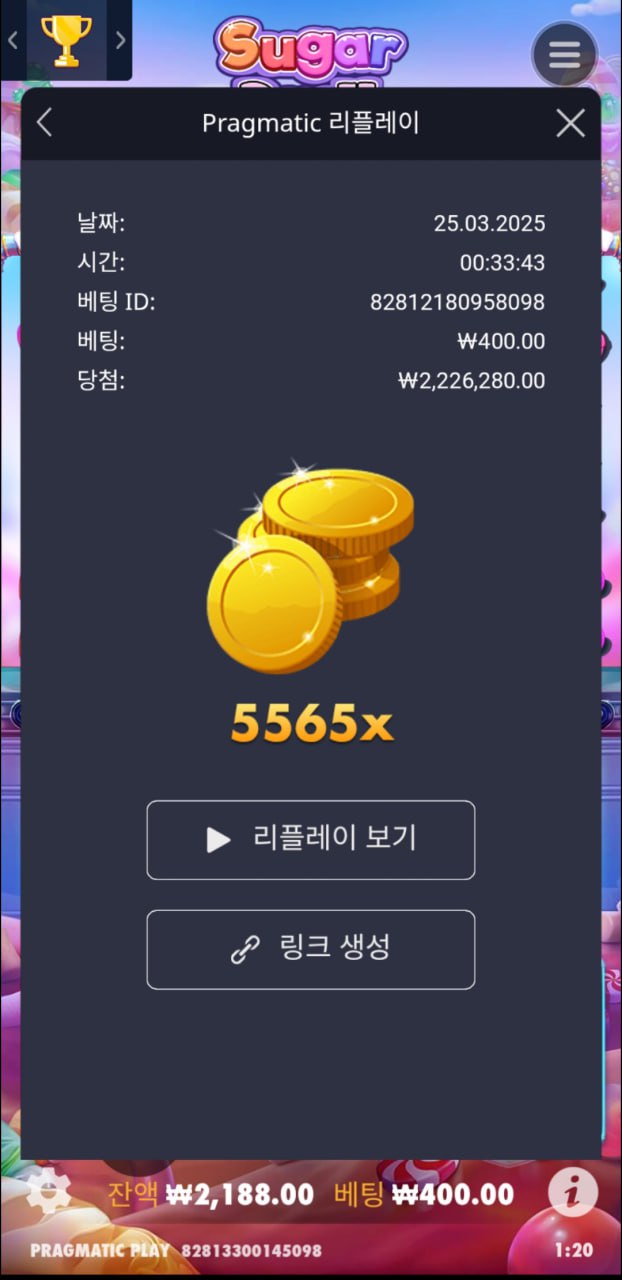Open the trophy tournament icon
Screen dimensions: 622x1280
coord(66,41)
